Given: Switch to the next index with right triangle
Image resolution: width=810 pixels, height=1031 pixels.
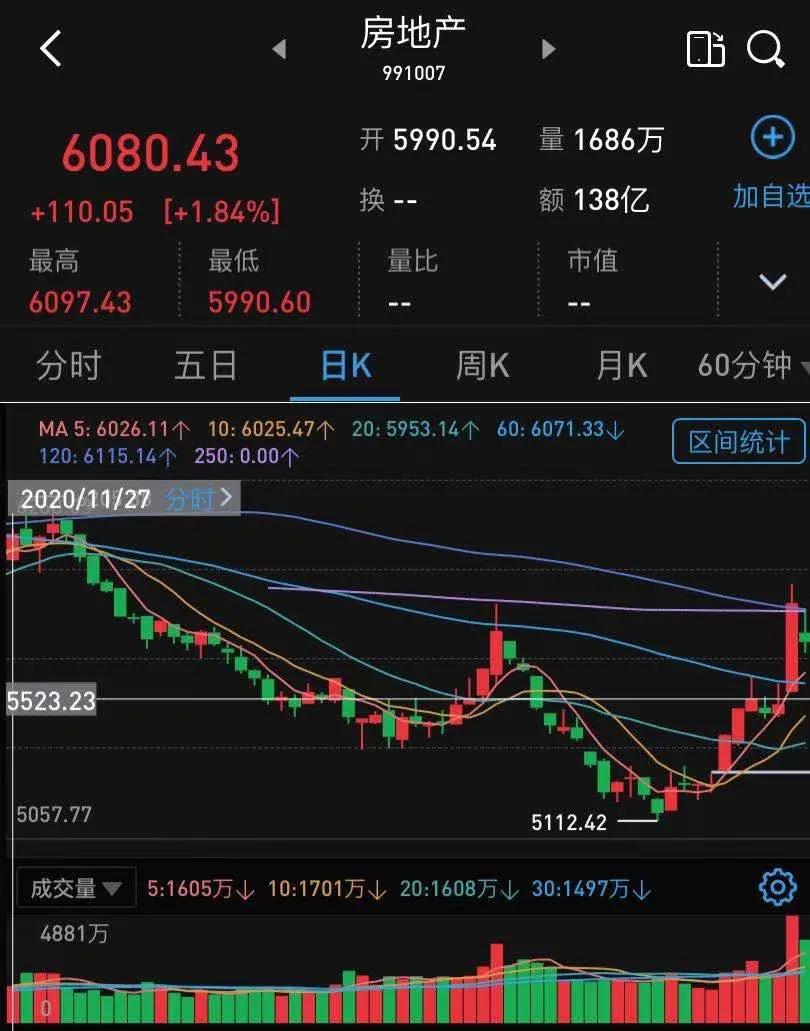Looking at the screenshot, I should [547, 49].
